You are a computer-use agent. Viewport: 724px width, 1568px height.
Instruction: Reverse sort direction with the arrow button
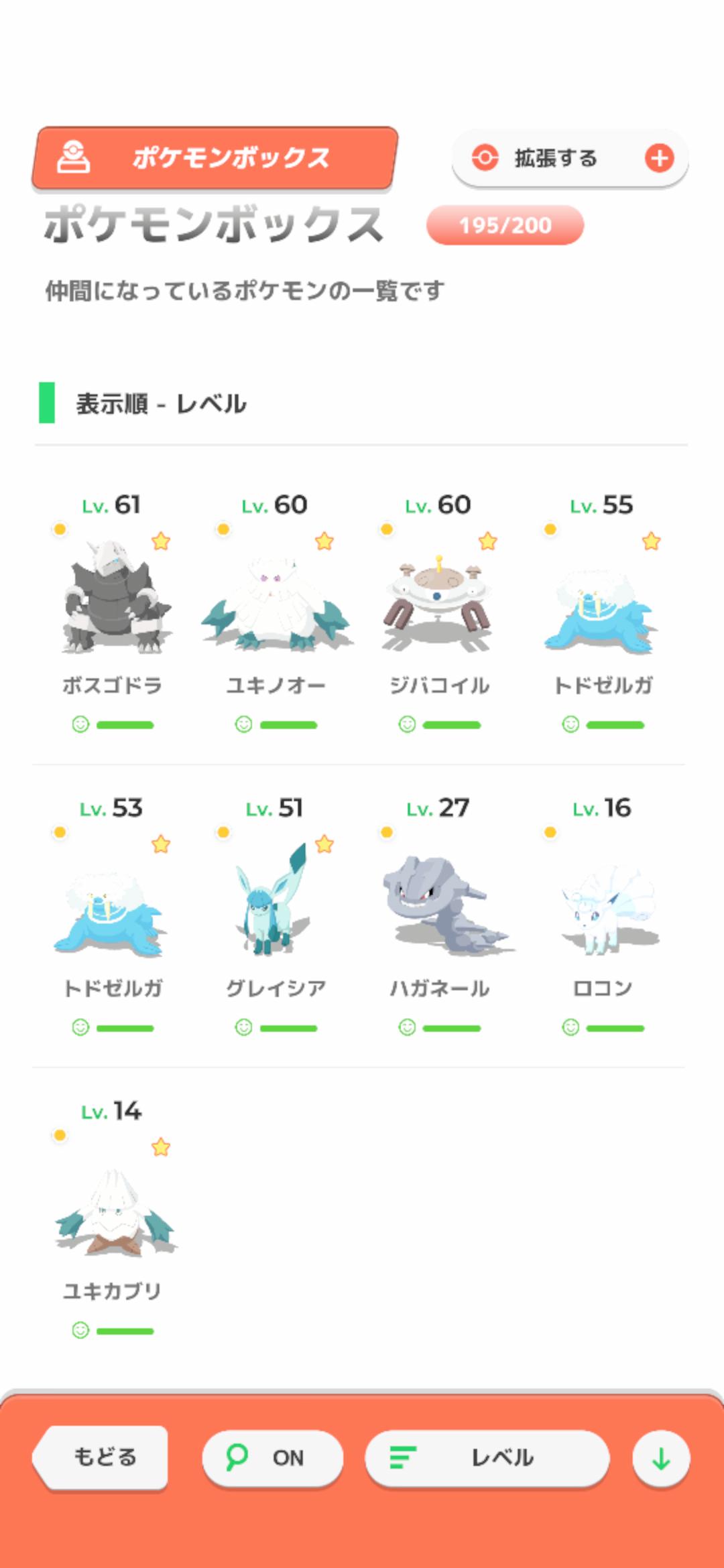(x=661, y=1459)
